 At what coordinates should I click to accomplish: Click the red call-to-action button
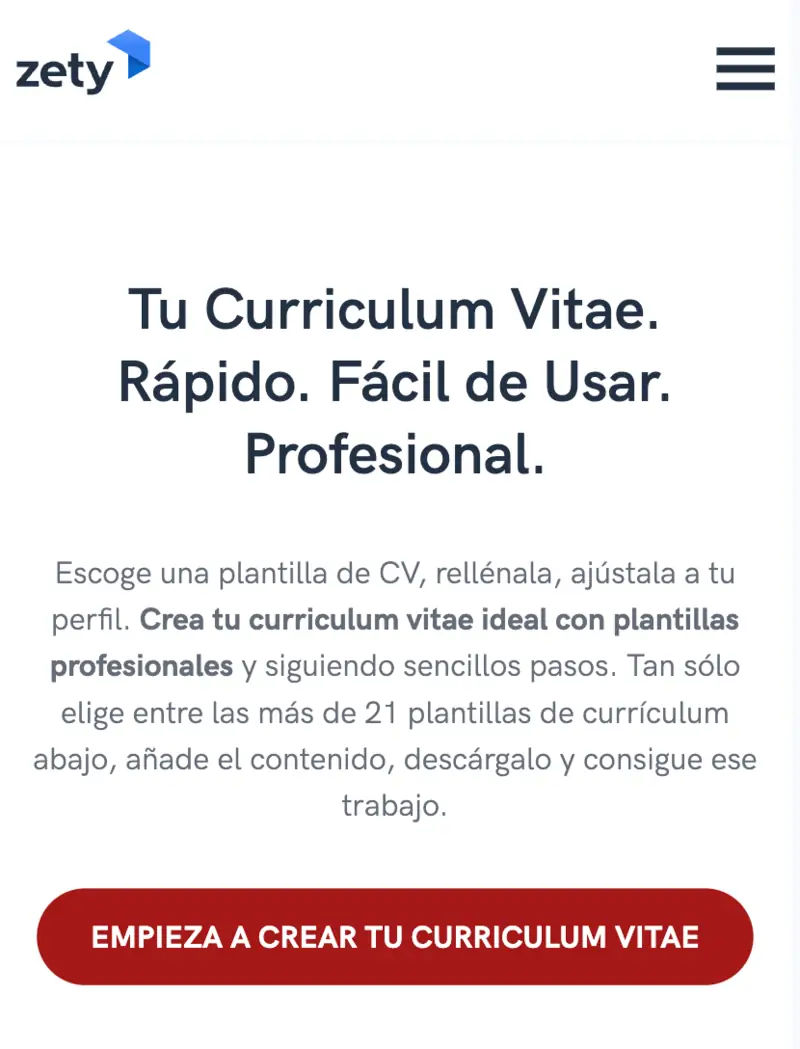397,936
